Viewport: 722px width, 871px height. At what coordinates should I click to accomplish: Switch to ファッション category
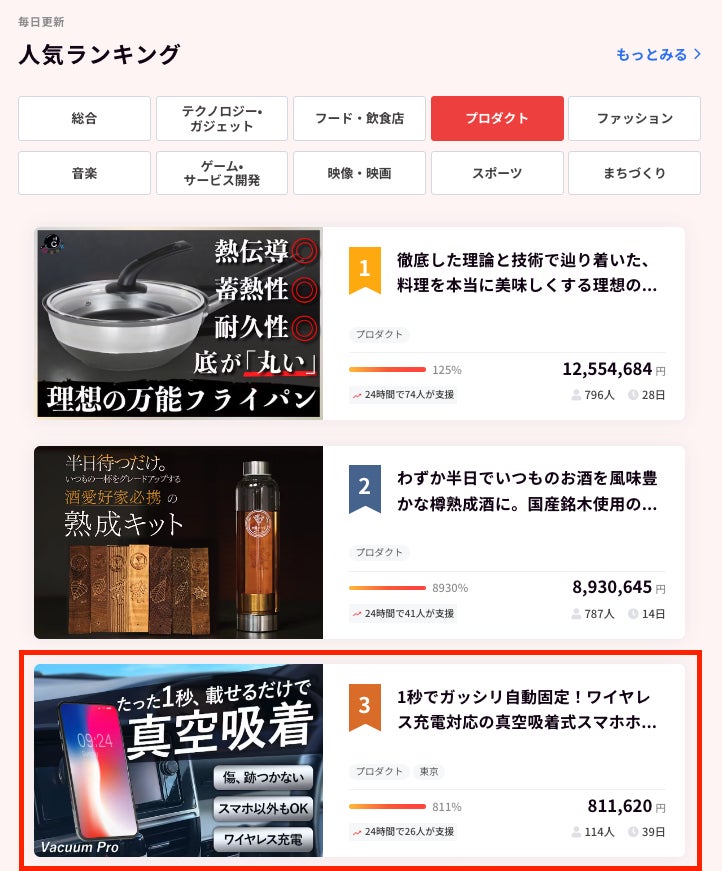(634, 118)
